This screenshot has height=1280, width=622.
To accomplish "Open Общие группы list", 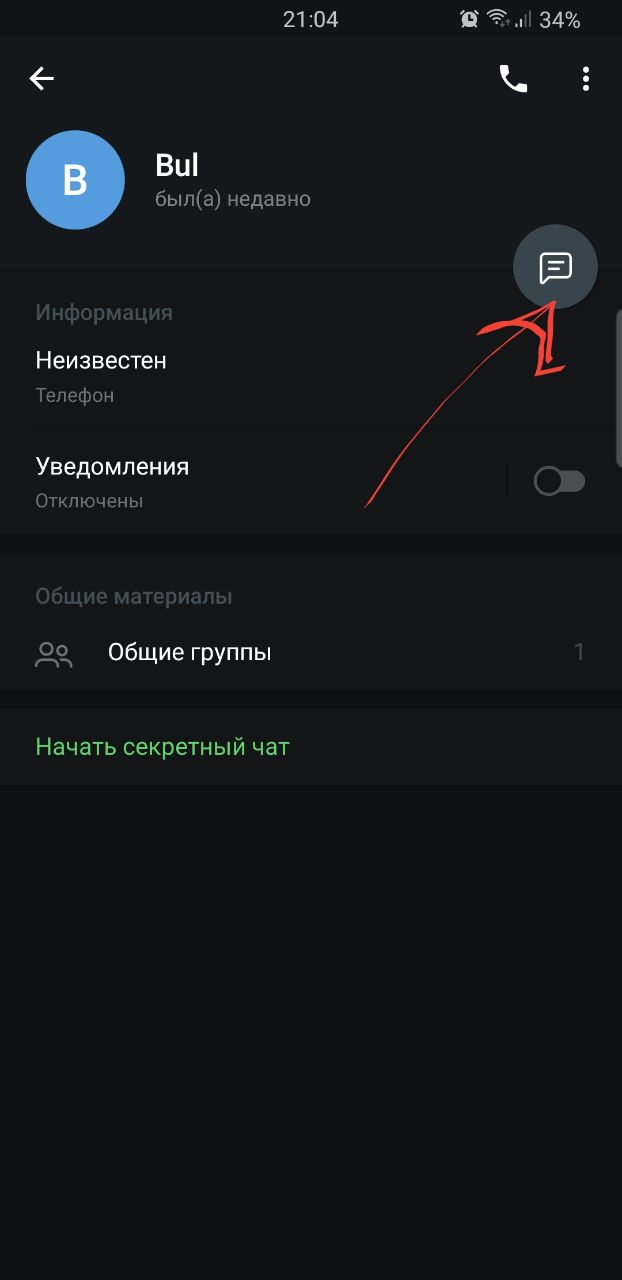I will tap(300, 653).
